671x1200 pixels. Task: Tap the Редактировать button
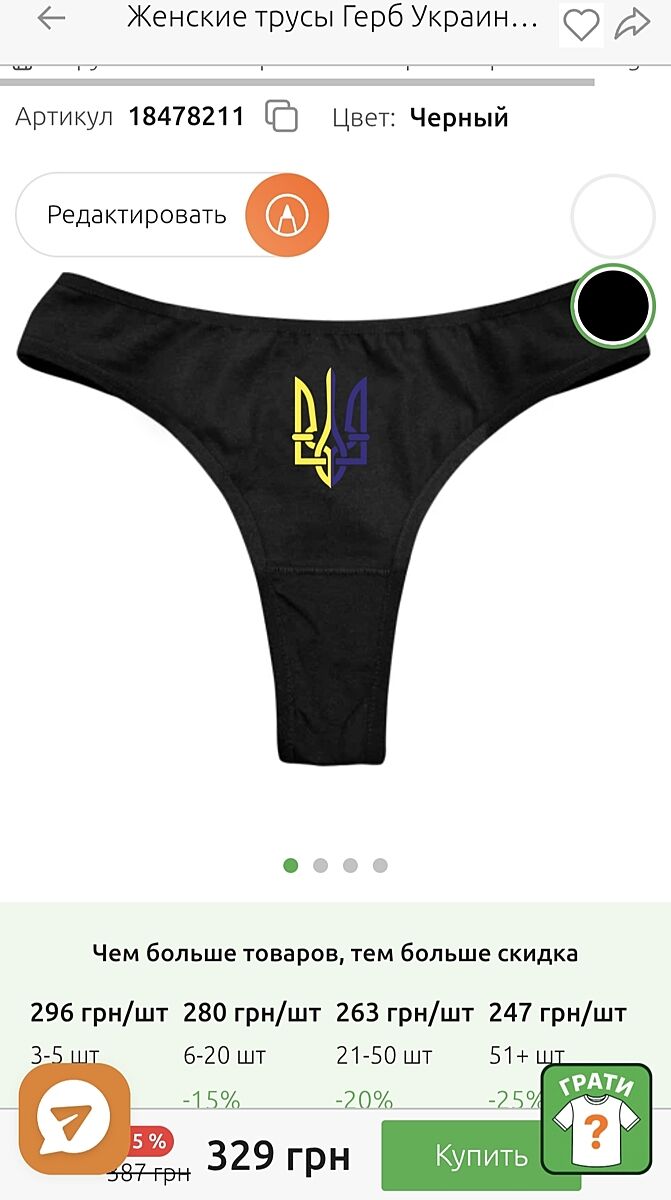coord(172,215)
